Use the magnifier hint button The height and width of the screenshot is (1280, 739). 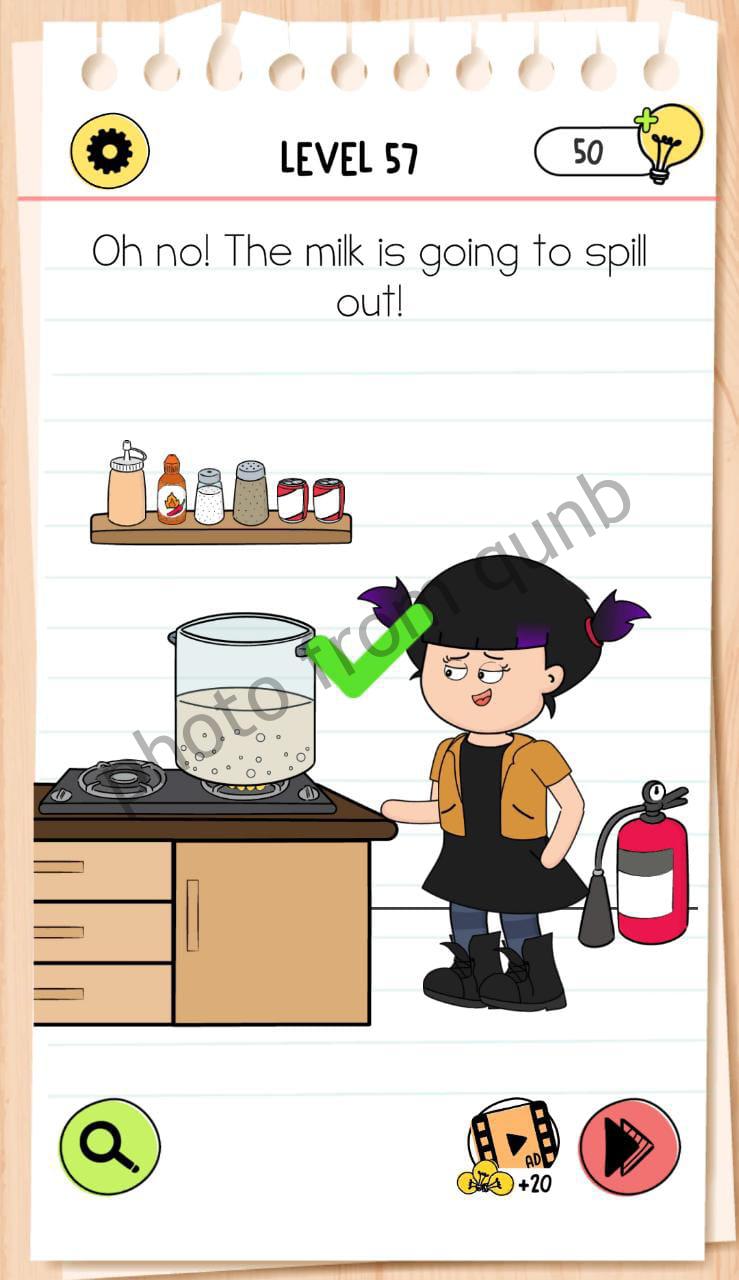click(x=109, y=1146)
